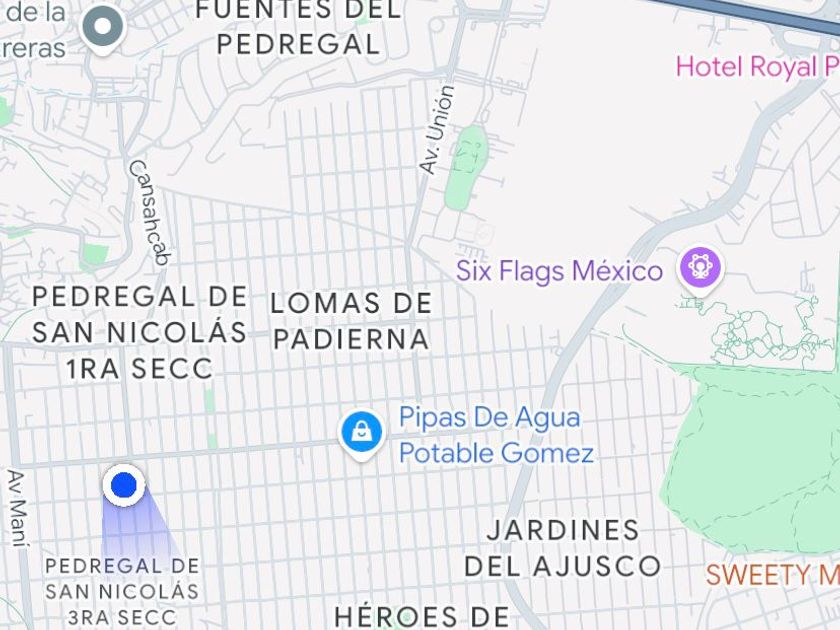Open the SWEETY place label
The width and height of the screenshot is (840, 630).
[x=772, y=575]
